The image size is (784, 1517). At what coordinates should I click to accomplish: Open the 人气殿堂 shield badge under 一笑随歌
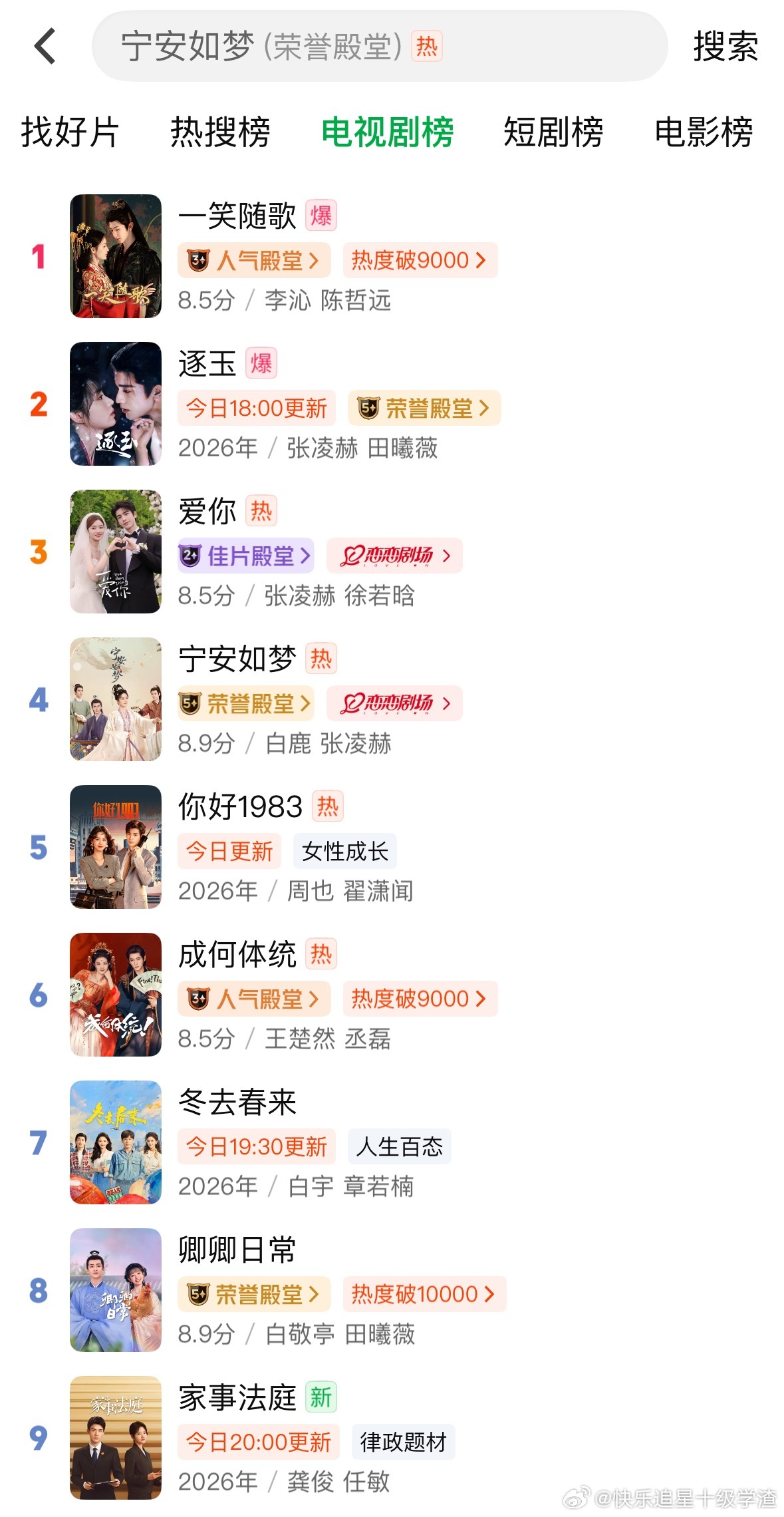point(253,260)
